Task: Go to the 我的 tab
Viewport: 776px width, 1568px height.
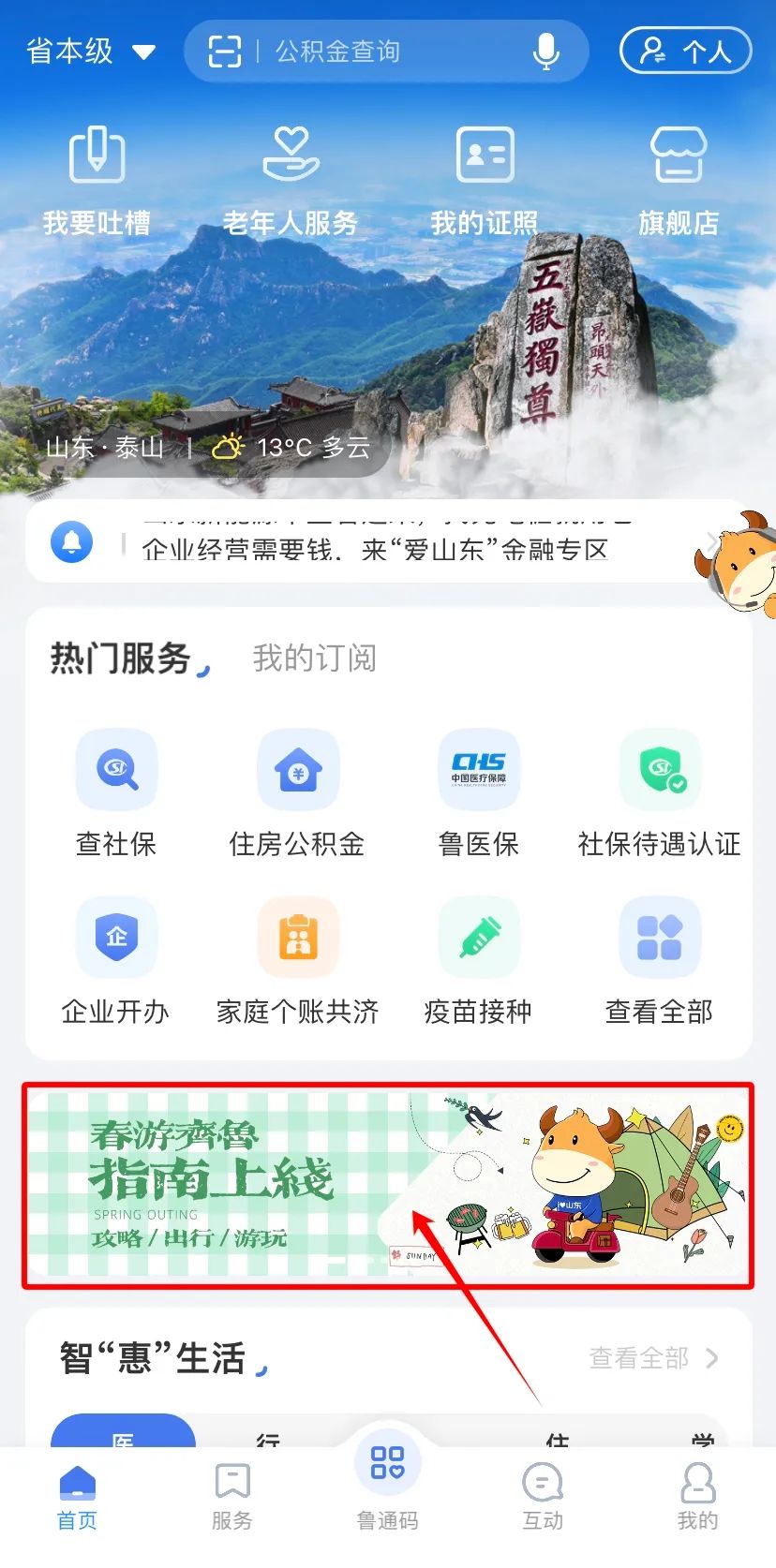Action: (697, 1497)
